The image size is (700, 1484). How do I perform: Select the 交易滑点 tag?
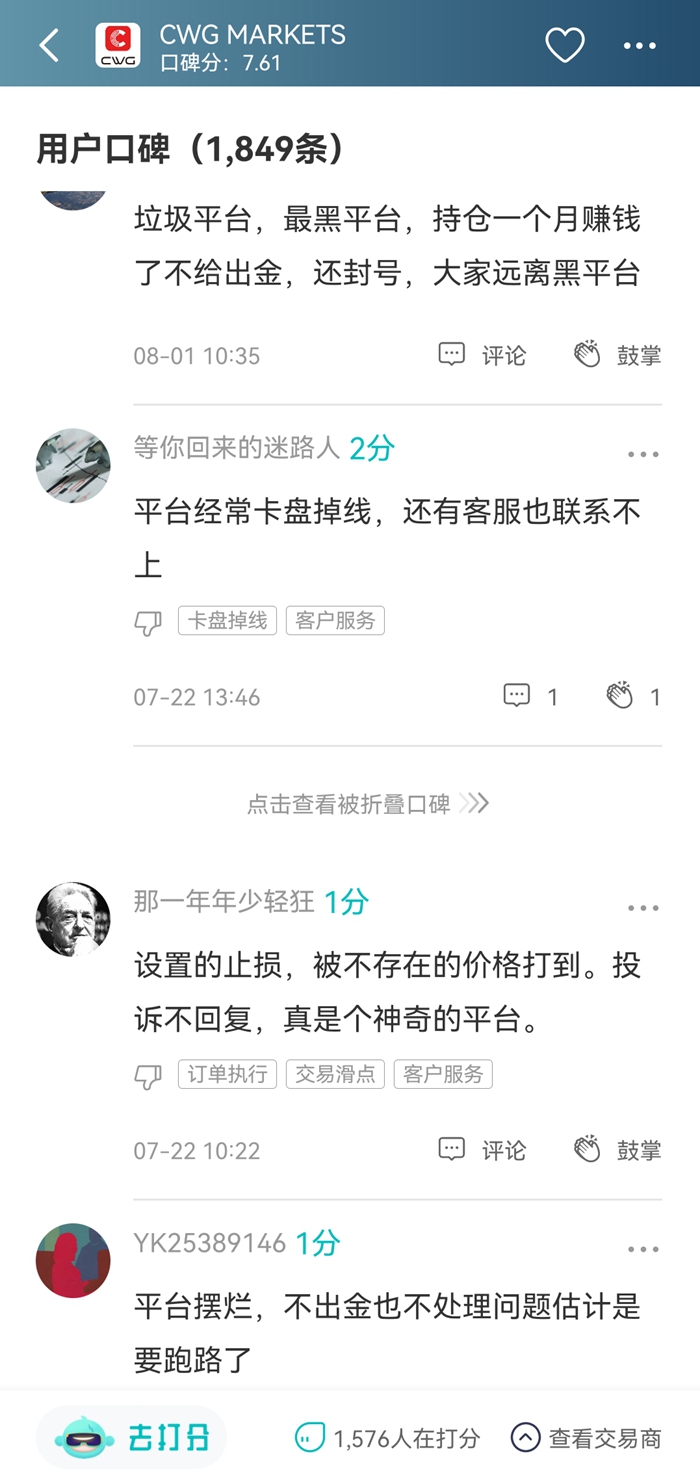tap(335, 1075)
